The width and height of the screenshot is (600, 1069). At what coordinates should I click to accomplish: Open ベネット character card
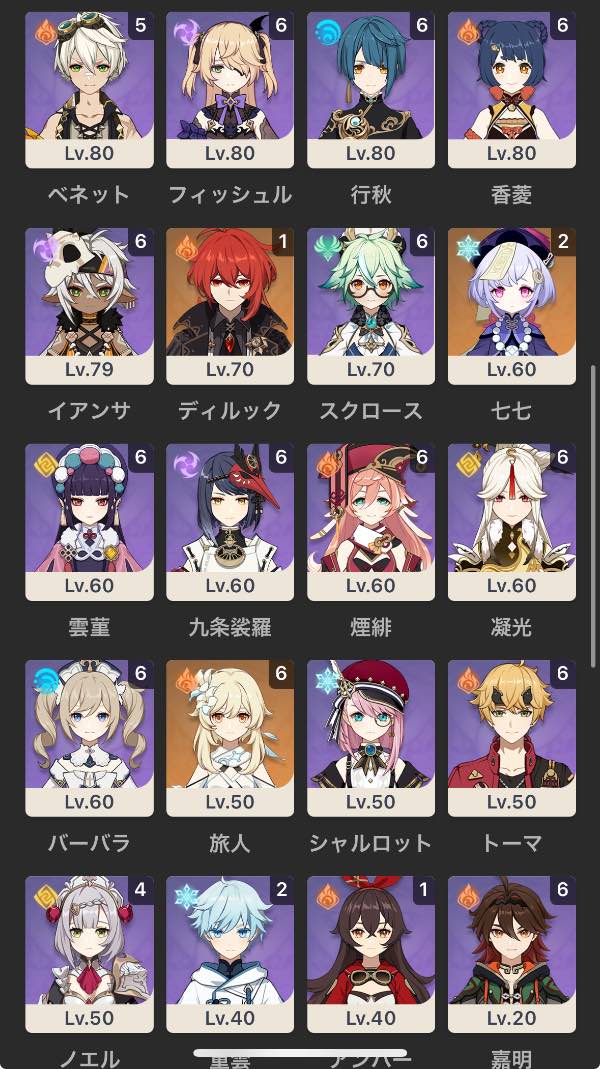tap(89, 89)
